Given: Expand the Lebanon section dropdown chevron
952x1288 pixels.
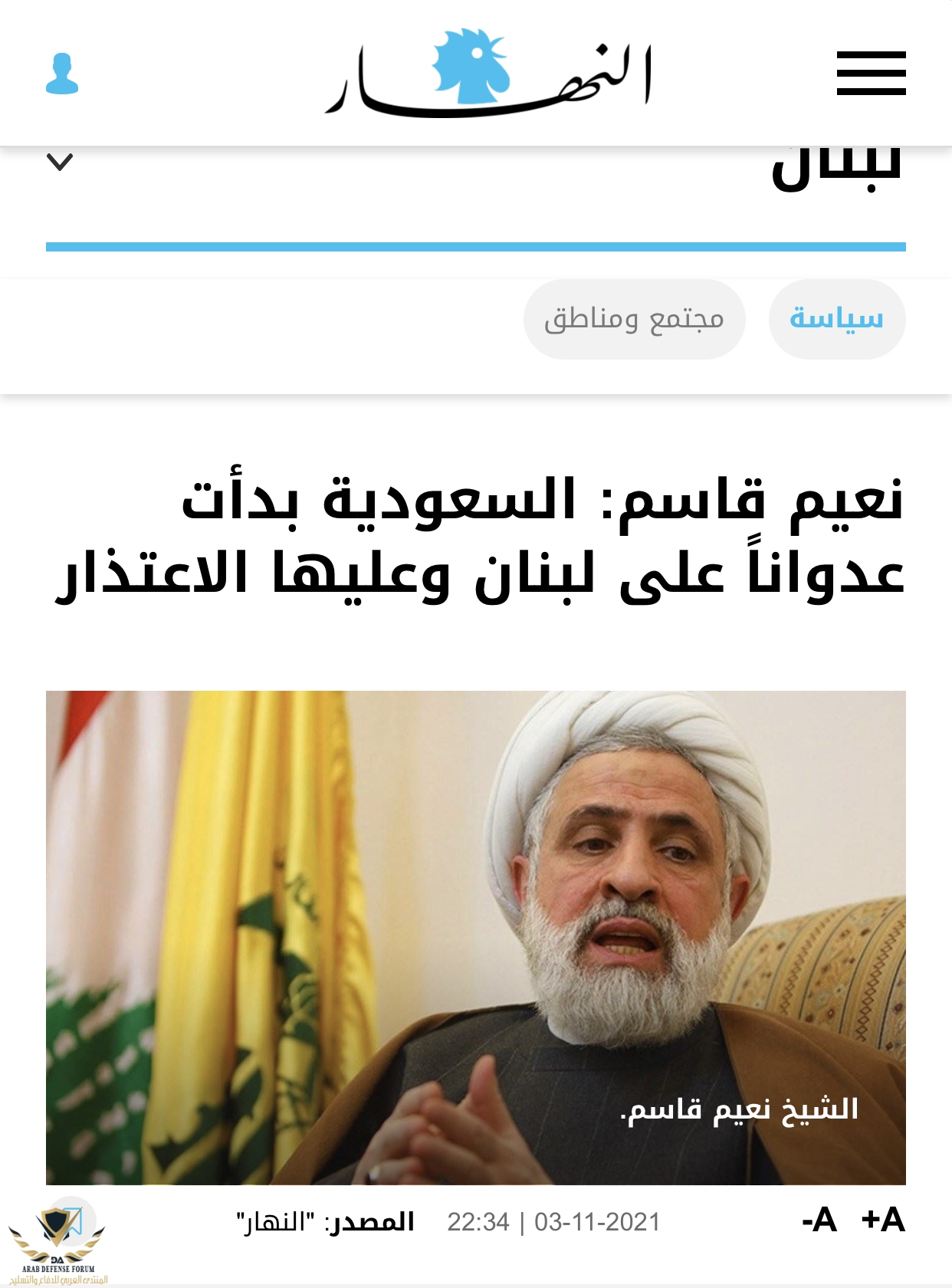Looking at the screenshot, I should pyautogui.click(x=60, y=162).
